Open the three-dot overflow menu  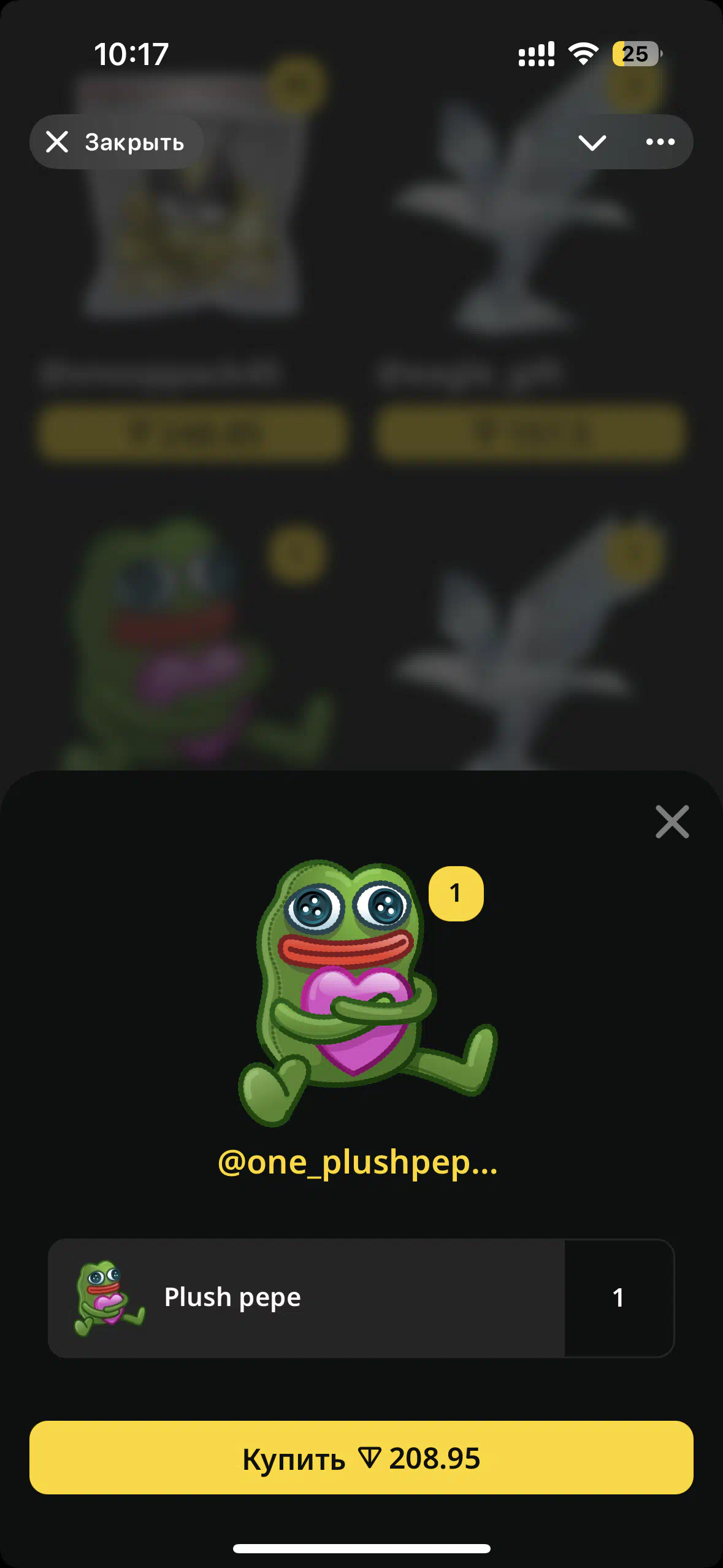pyautogui.click(x=660, y=142)
